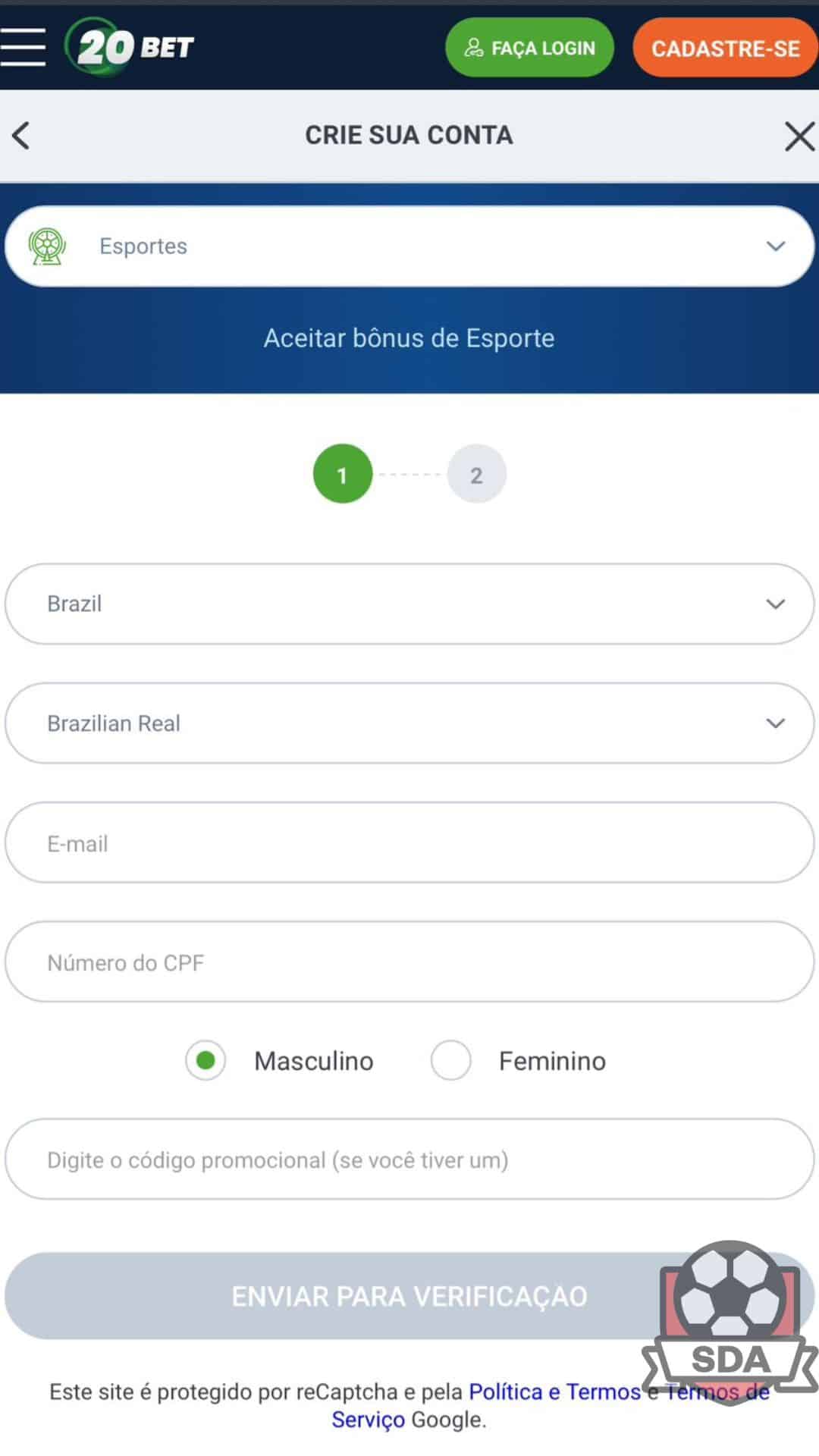This screenshot has height=1456, width=819.
Task: Tap the Cadastre-se button
Action: pyautogui.click(x=725, y=48)
